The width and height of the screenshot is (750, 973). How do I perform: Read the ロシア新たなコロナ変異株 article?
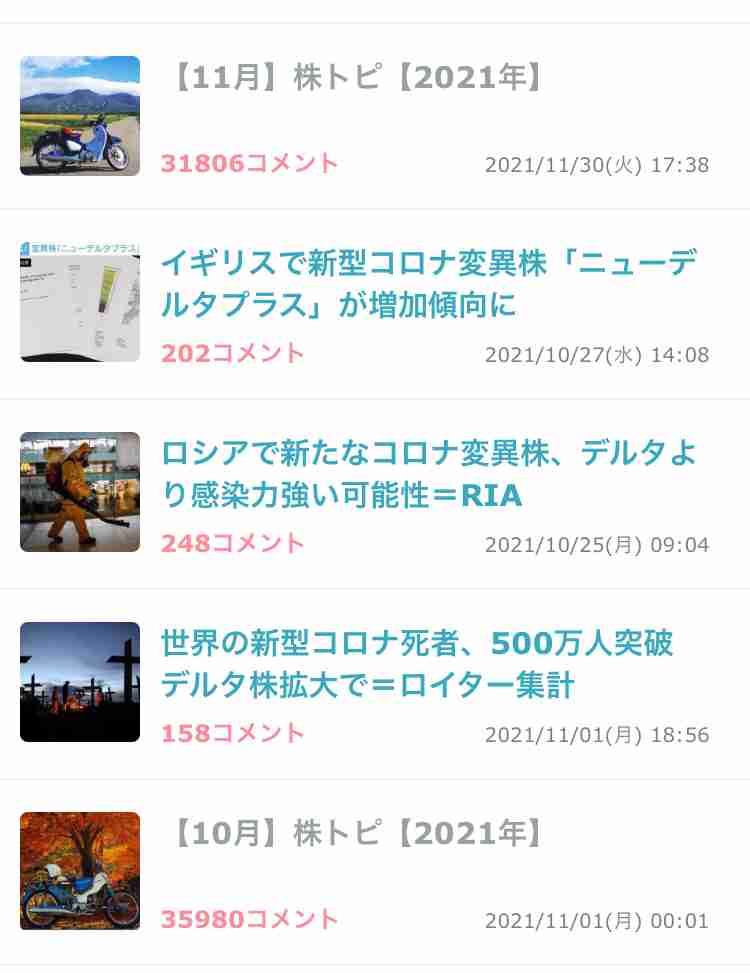pos(428,474)
